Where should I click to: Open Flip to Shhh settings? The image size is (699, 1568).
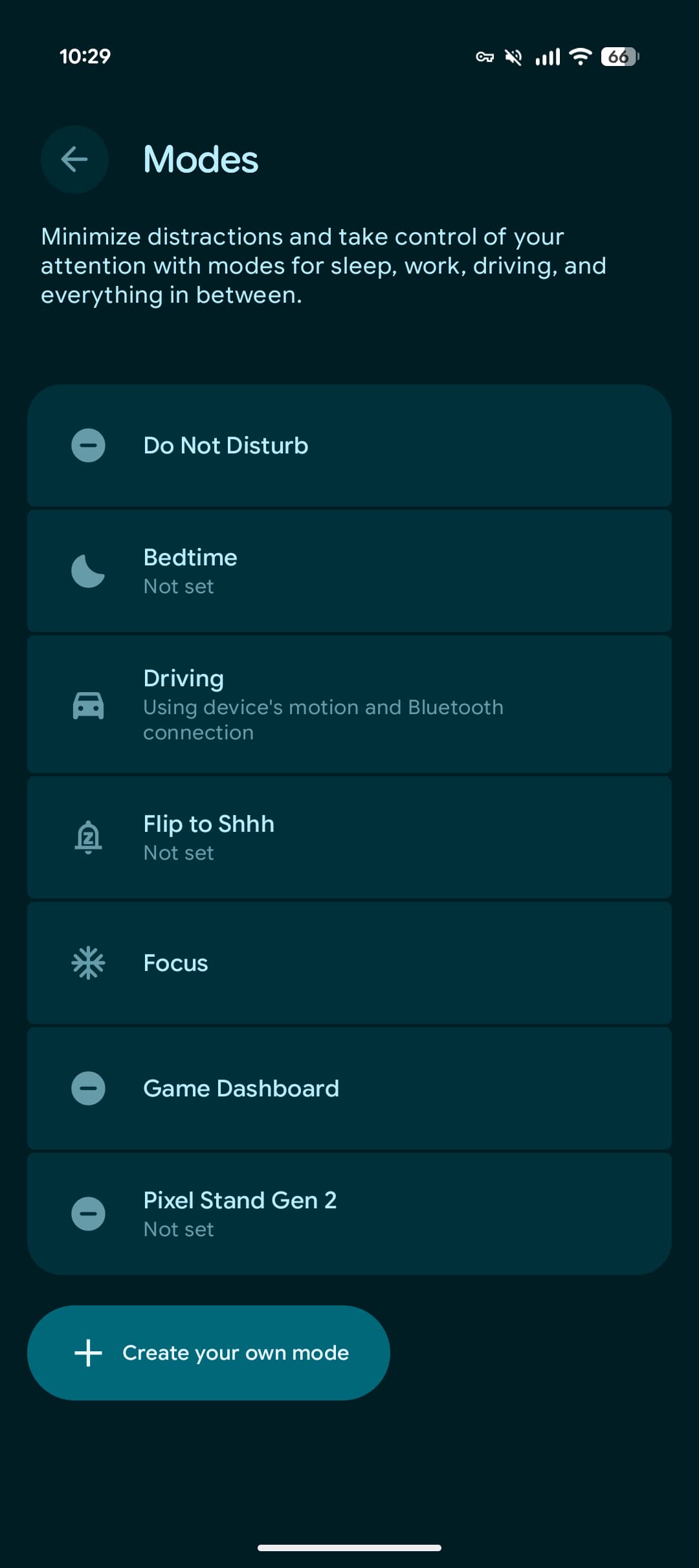(x=349, y=838)
